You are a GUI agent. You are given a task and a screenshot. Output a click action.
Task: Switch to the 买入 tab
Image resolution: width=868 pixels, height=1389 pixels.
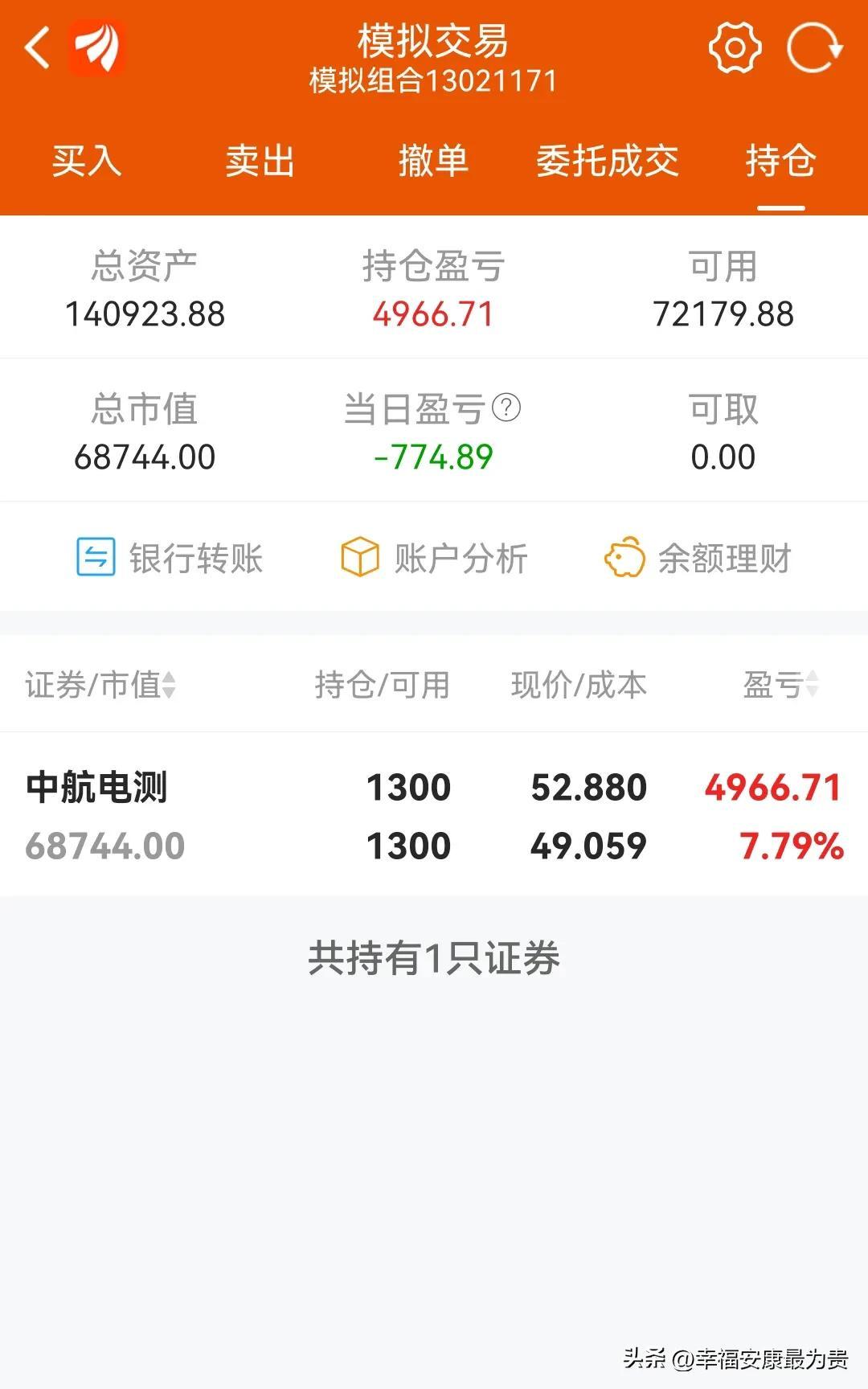pyautogui.click(x=87, y=161)
